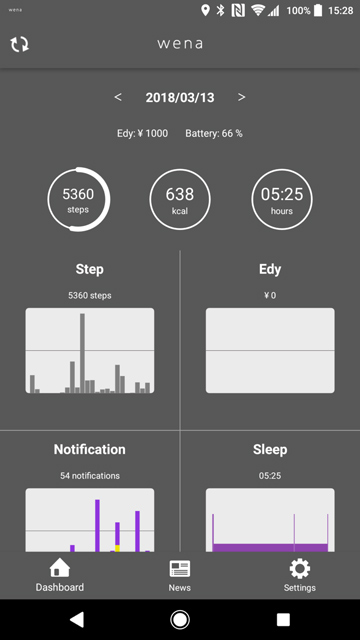The image size is (360, 640).
Task: Open the Settings tab
Action: click(300, 576)
